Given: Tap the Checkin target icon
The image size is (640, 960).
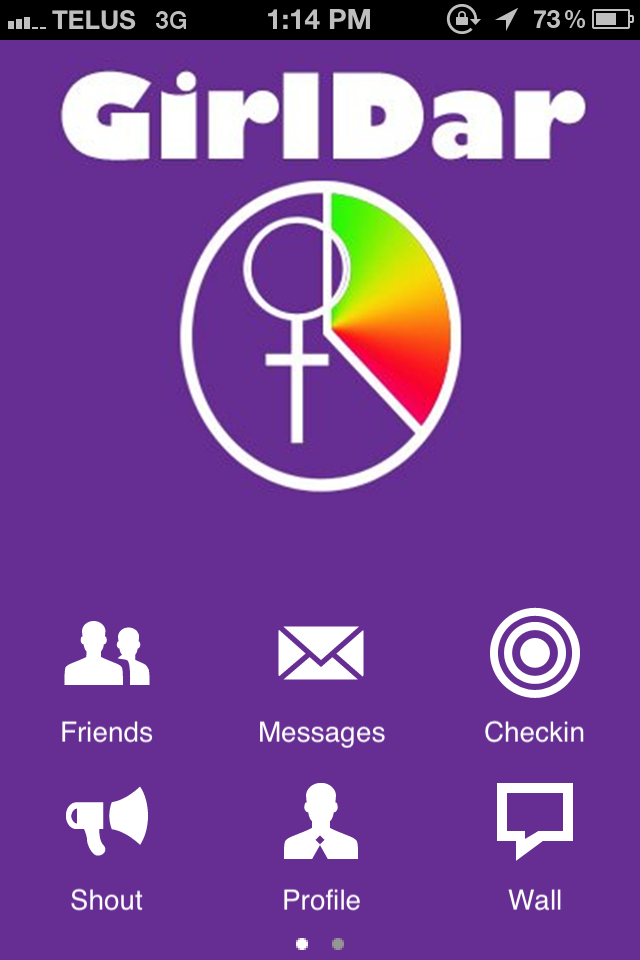Looking at the screenshot, I should click(535, 653).
